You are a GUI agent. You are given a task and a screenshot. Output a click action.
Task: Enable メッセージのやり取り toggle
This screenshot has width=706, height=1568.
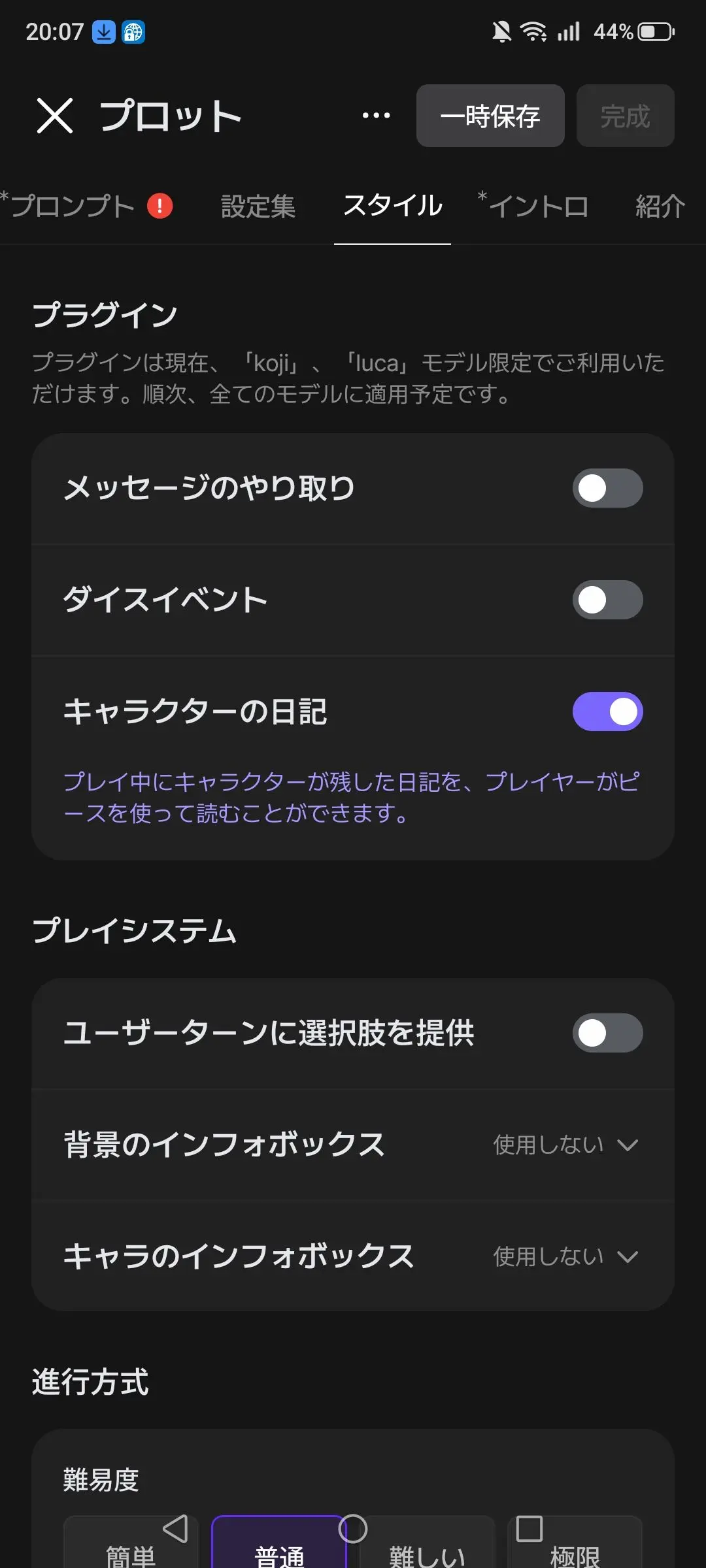coord(607,488)
